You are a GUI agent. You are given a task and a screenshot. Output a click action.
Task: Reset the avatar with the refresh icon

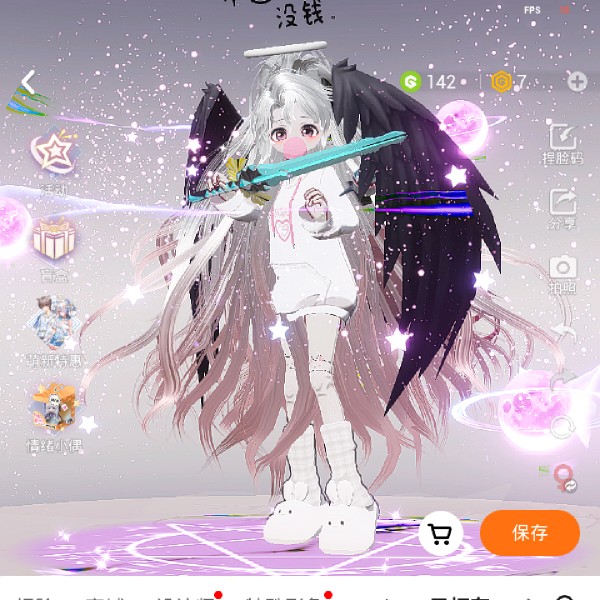pos(563,428)
